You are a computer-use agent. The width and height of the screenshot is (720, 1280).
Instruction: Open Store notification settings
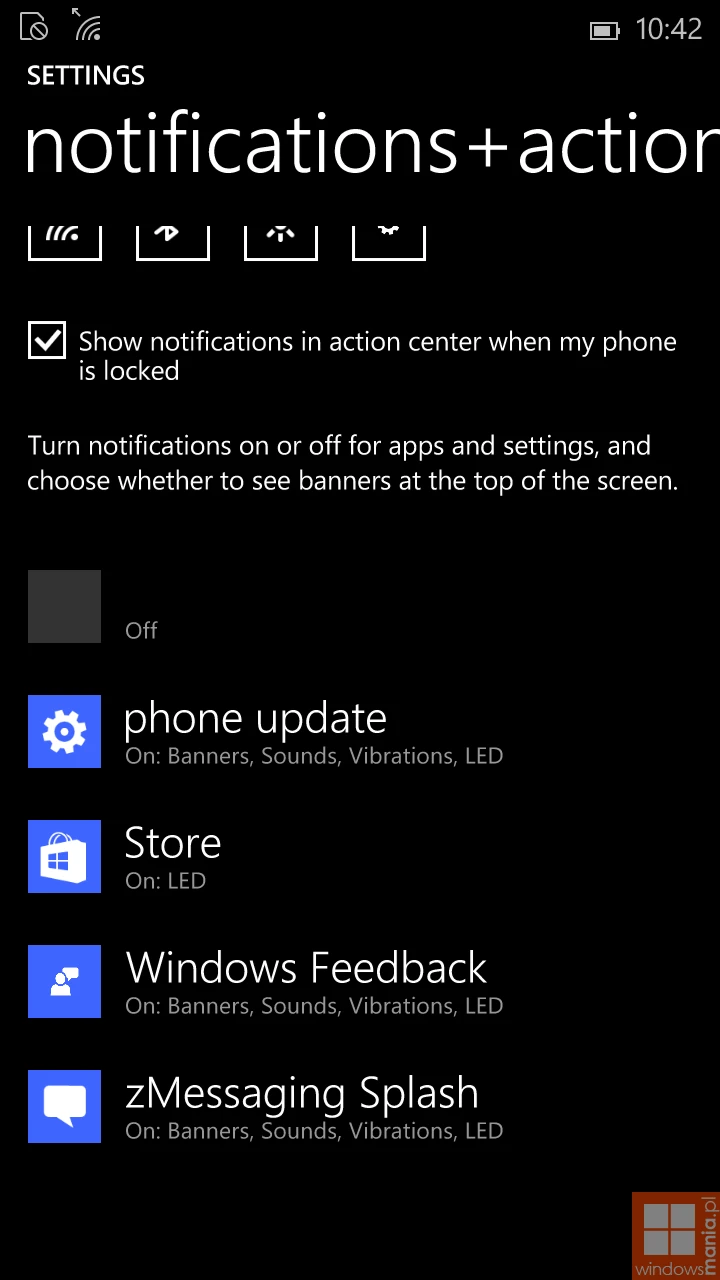(x=172, y=856)
